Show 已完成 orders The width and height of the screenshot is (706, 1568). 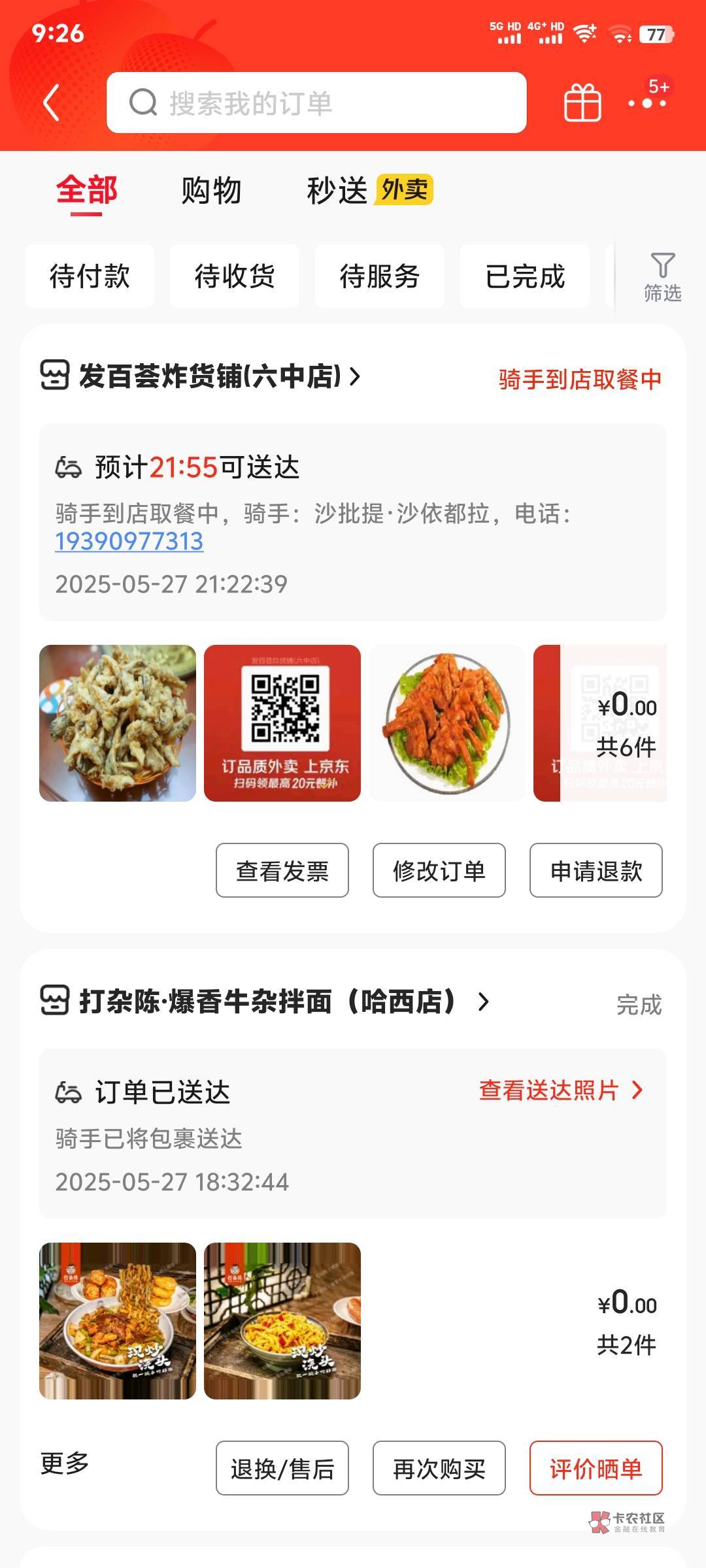(x=525, y=276)
